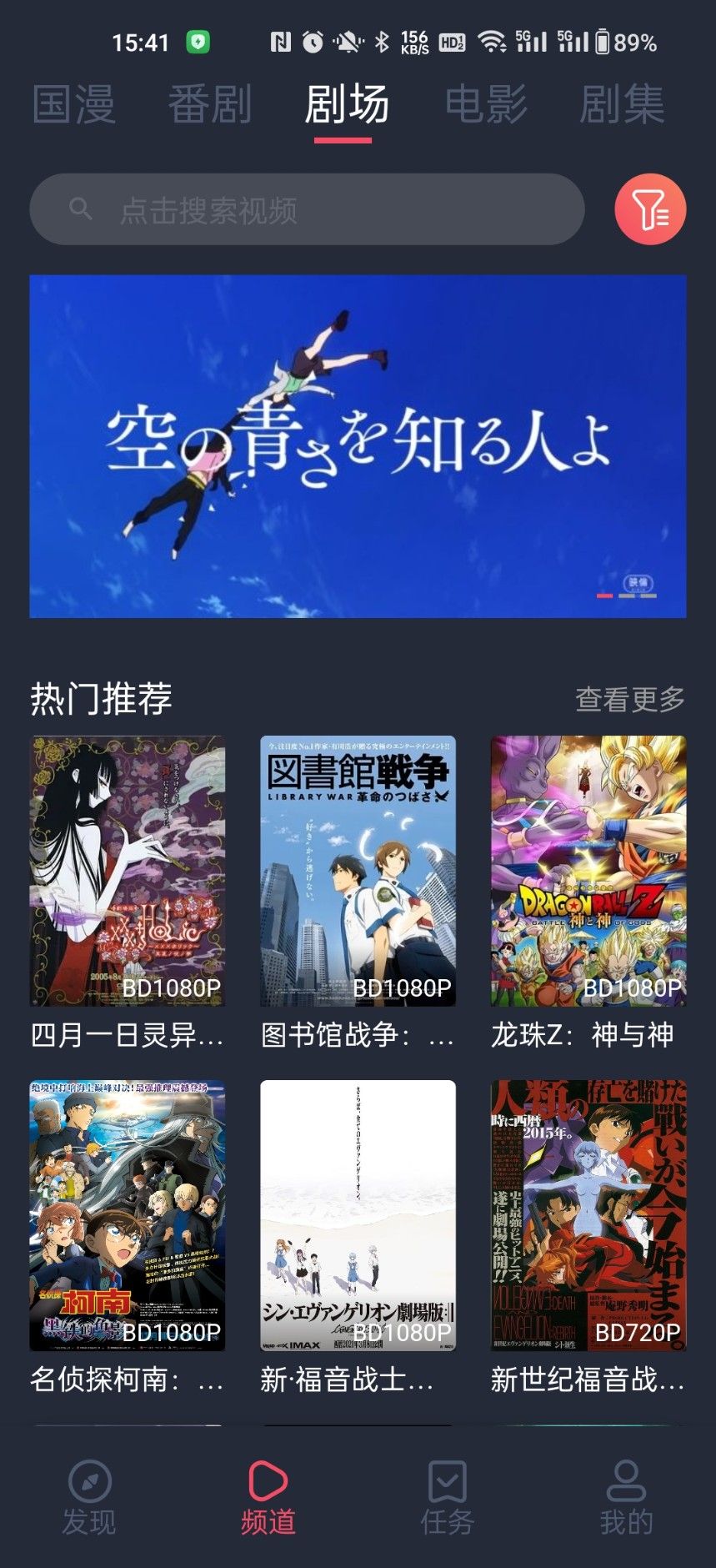
Task: Open the 图书馆战争 poster thumbnail
Action: pyautogui.click(x=357, y=873)
